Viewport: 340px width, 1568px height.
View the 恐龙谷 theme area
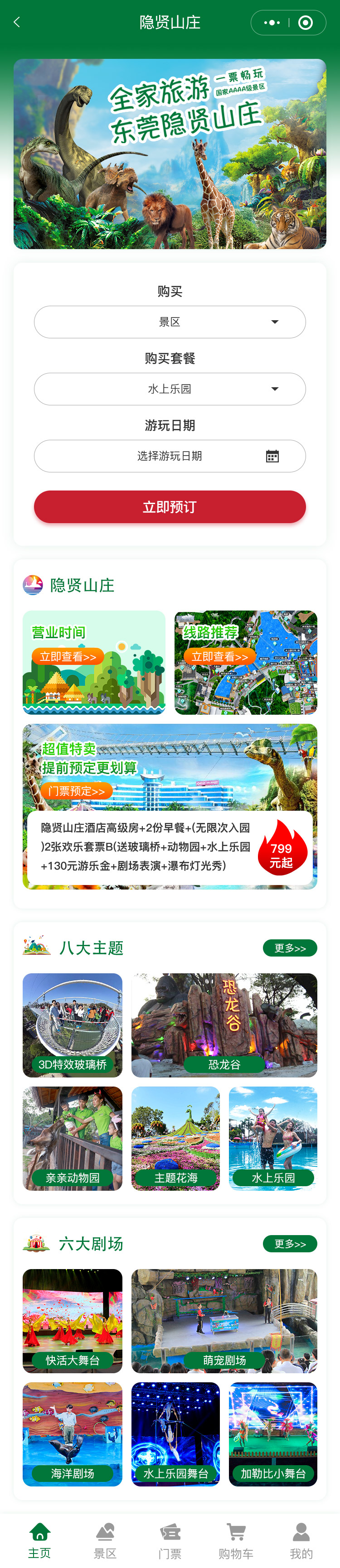click(224, 1024)
